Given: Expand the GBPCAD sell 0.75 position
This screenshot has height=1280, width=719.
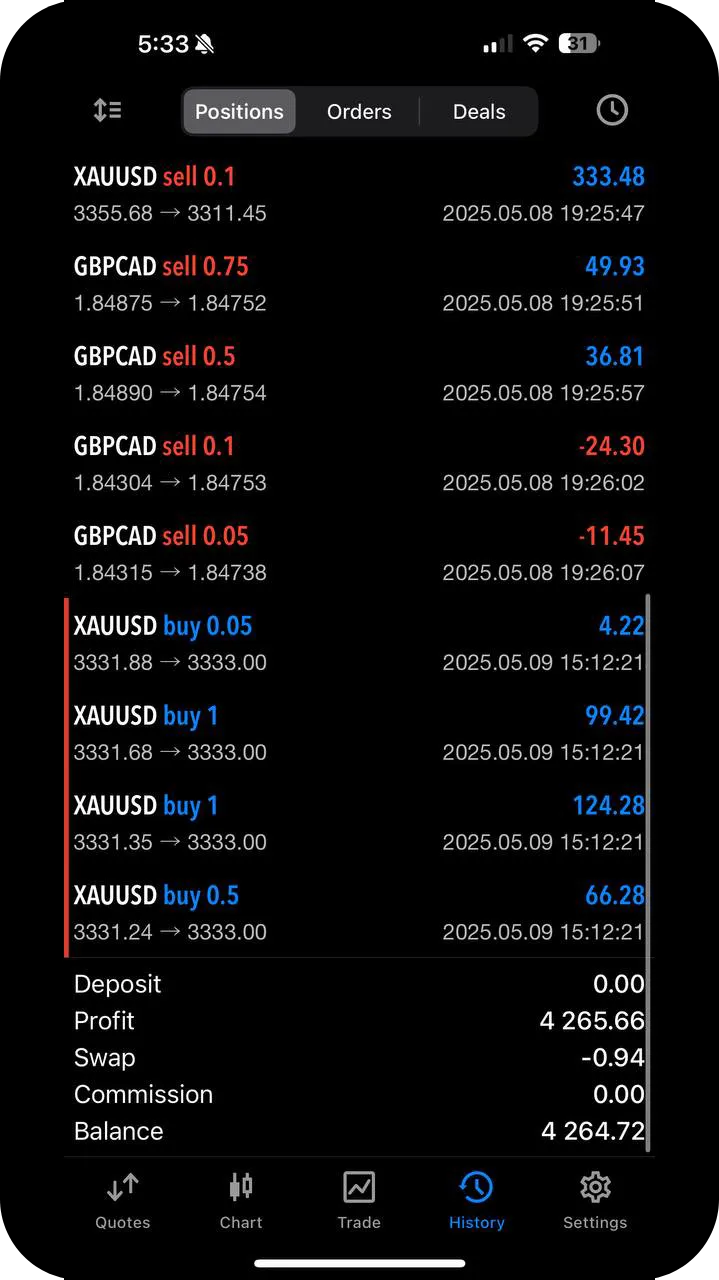Looking at the screenshot, I should (359, 284).
